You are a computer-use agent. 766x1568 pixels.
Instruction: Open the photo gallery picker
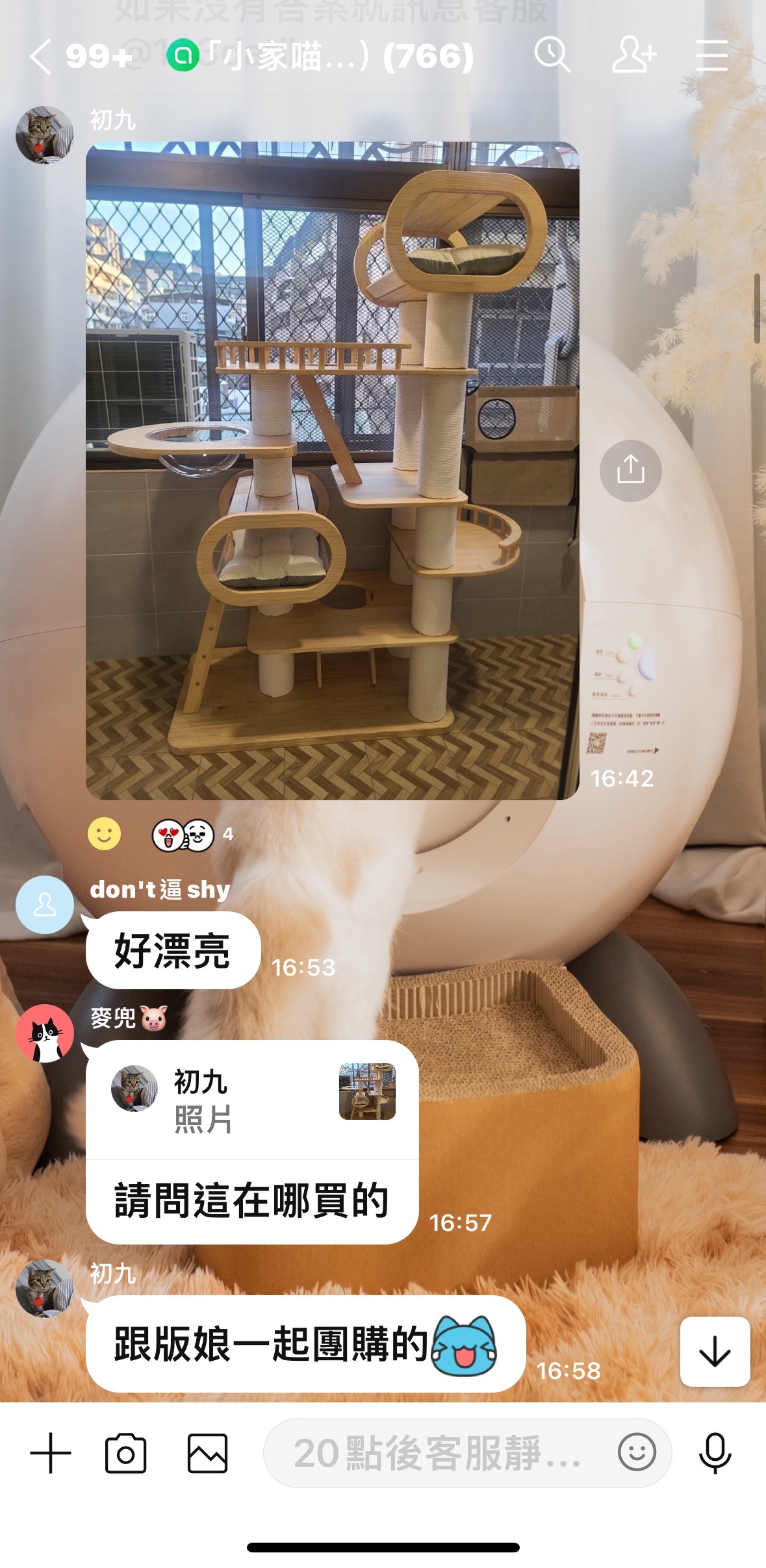(207, 1453)
